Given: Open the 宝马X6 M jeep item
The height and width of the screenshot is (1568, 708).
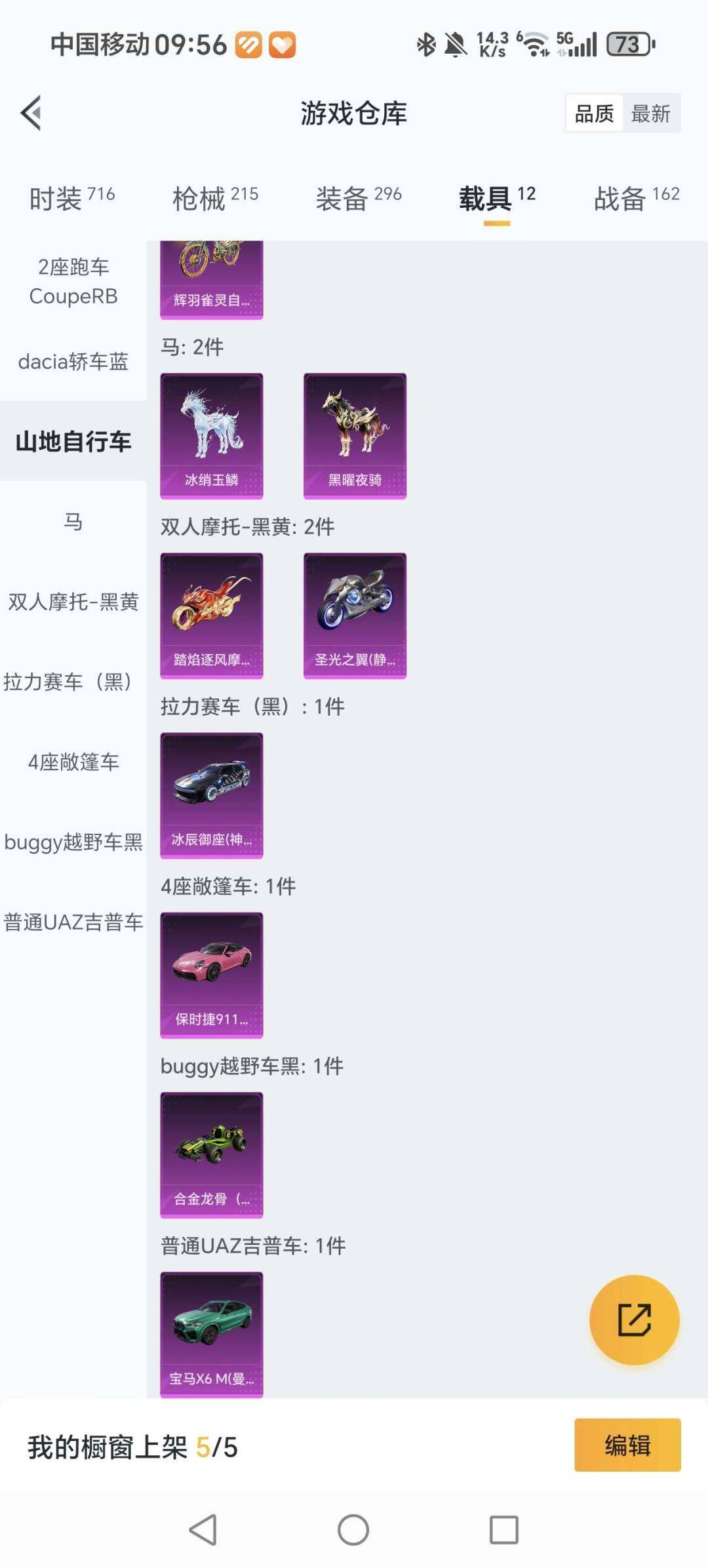Looking at the screenshot, I should click(211, 1331).
